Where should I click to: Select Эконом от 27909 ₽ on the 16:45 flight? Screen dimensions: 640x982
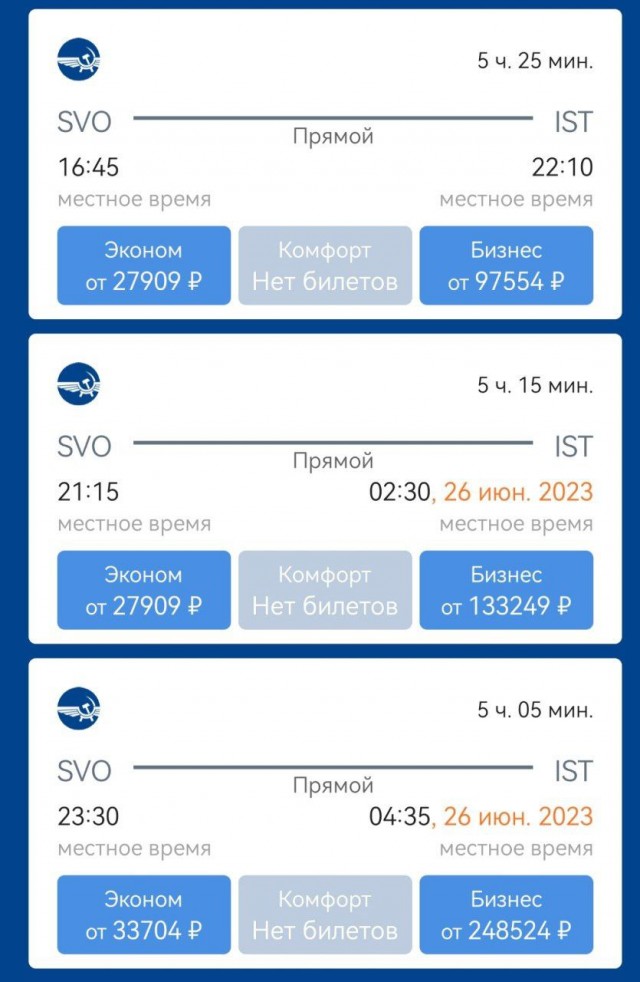coord(143,266)
